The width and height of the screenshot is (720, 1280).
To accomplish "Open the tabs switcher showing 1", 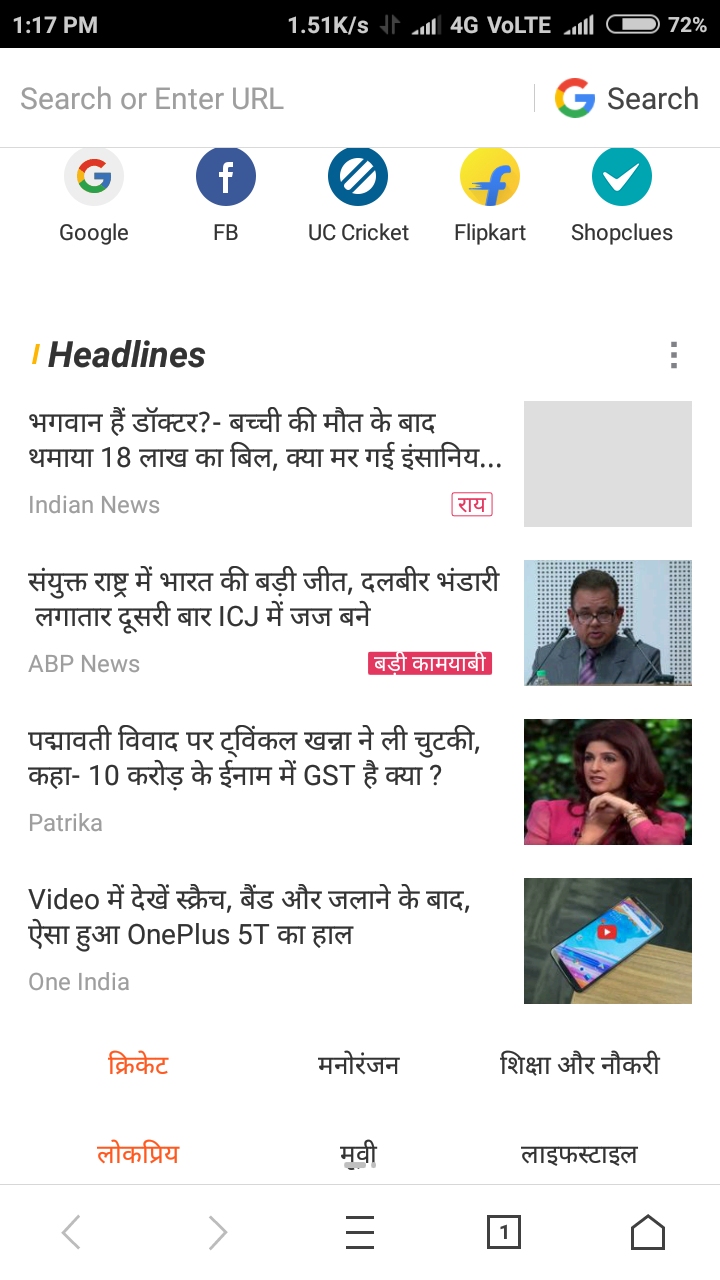I will tap(504, 1233).
